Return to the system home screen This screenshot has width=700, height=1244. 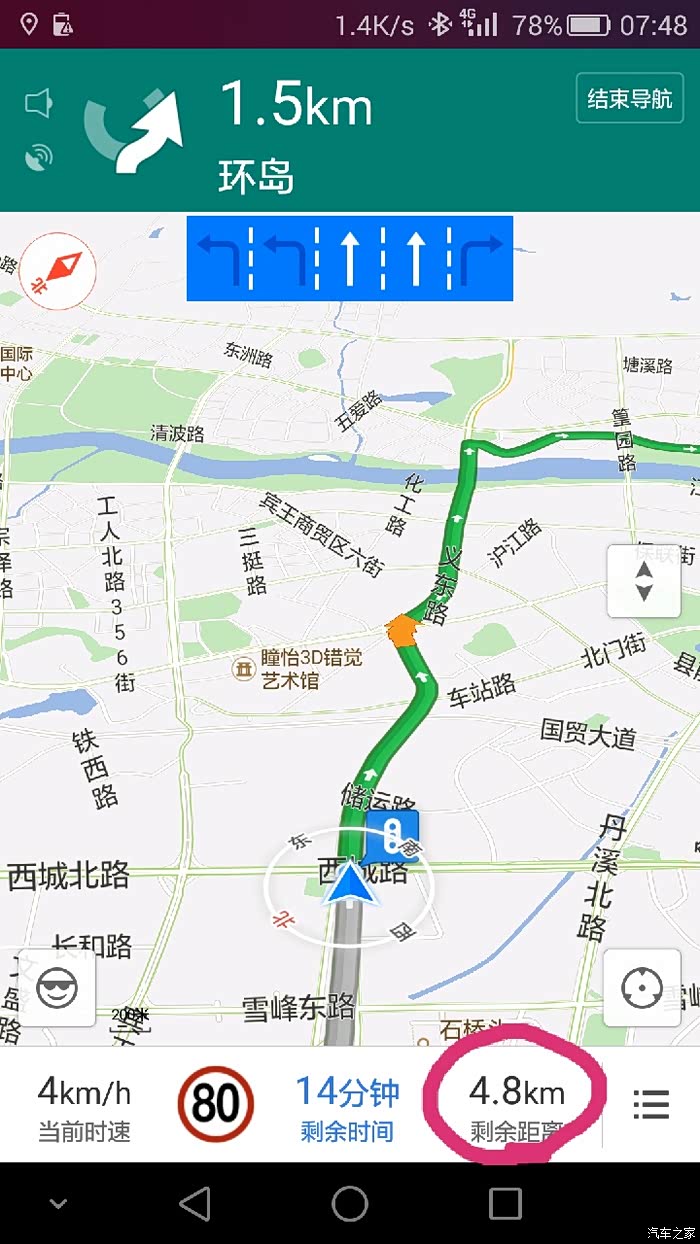[x=350, y=1203]
